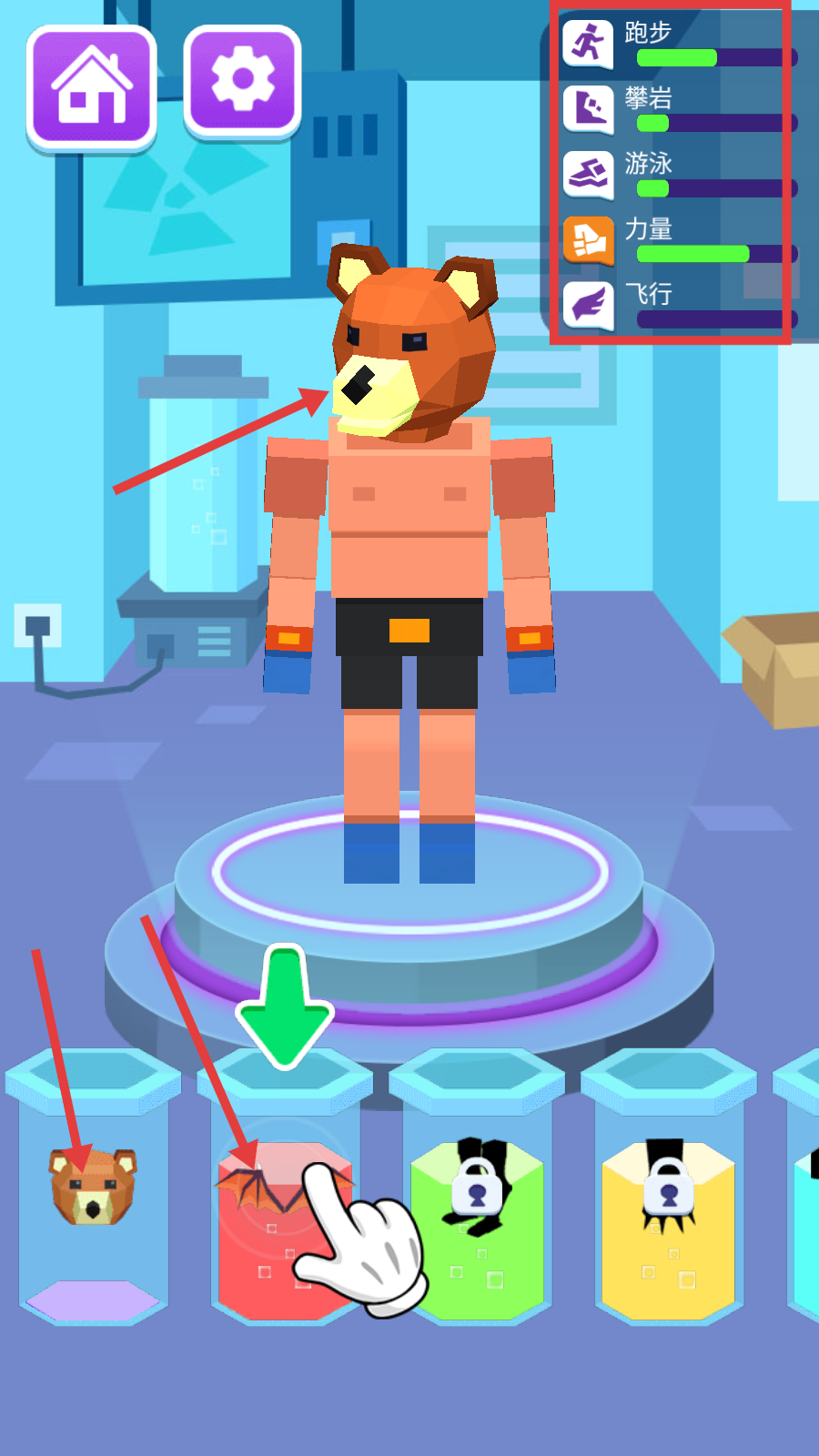Go to the home screen
Image resolution: width=819 pixels, height=1456 pixels.
click(x=91, y=86)
